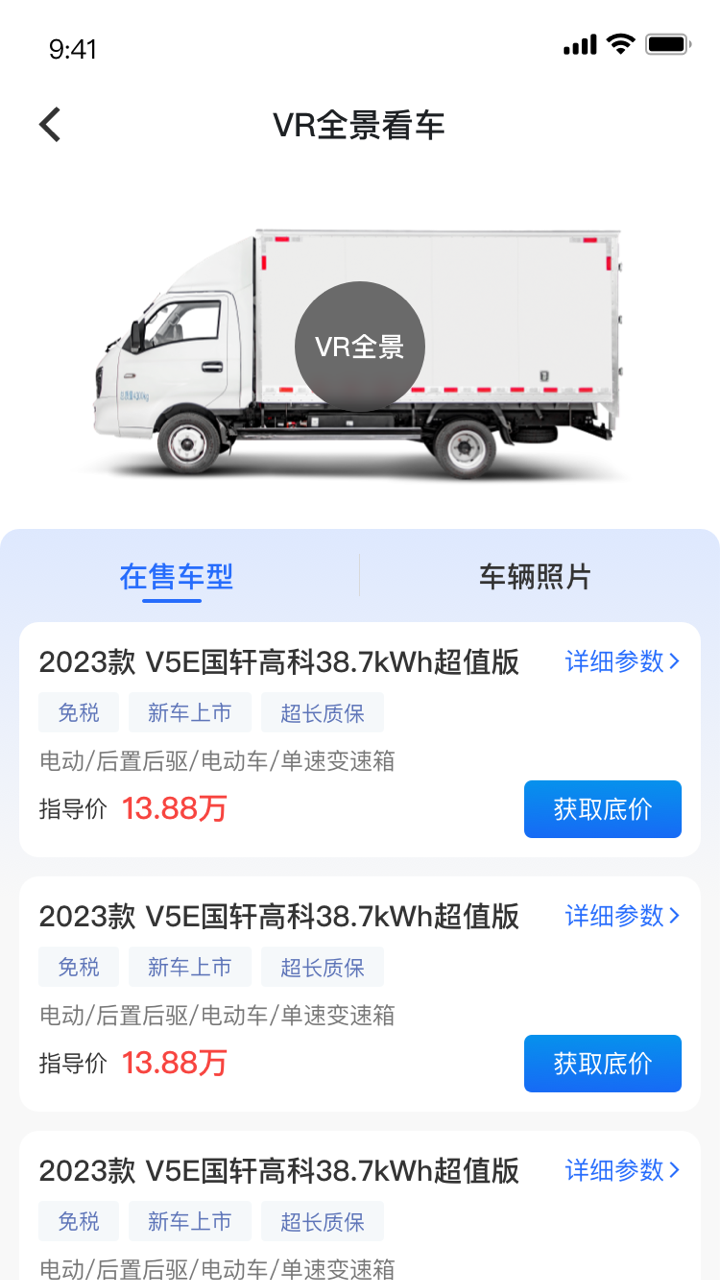The height and width of the screenshot is (1280, 720).
Task: Click the VR全景看车 page title
Action: [360, 126]
